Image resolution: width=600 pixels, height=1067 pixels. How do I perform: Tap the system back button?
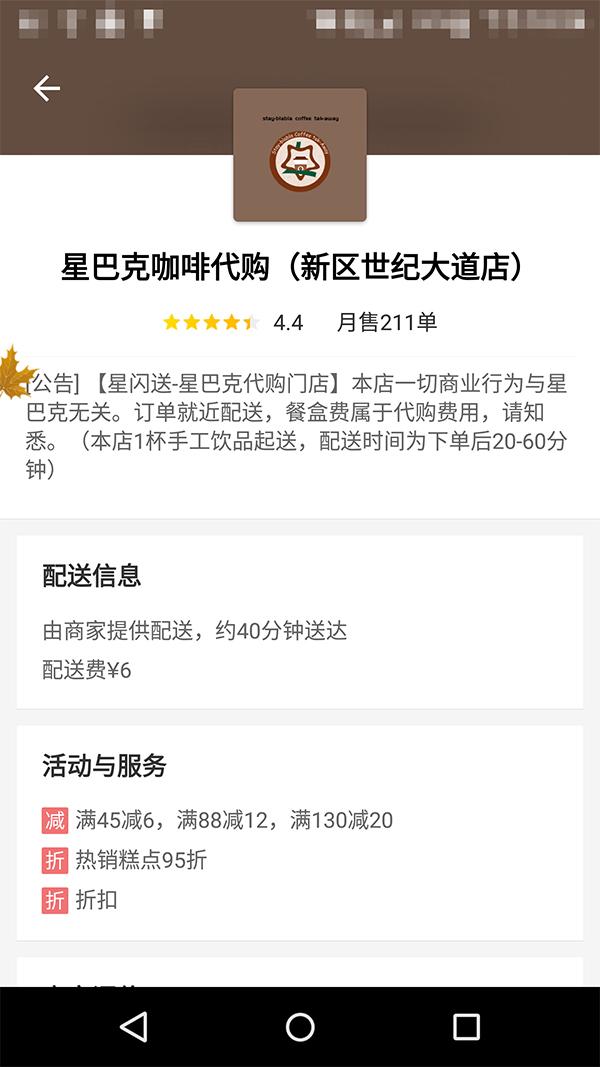pos(133,1027)
